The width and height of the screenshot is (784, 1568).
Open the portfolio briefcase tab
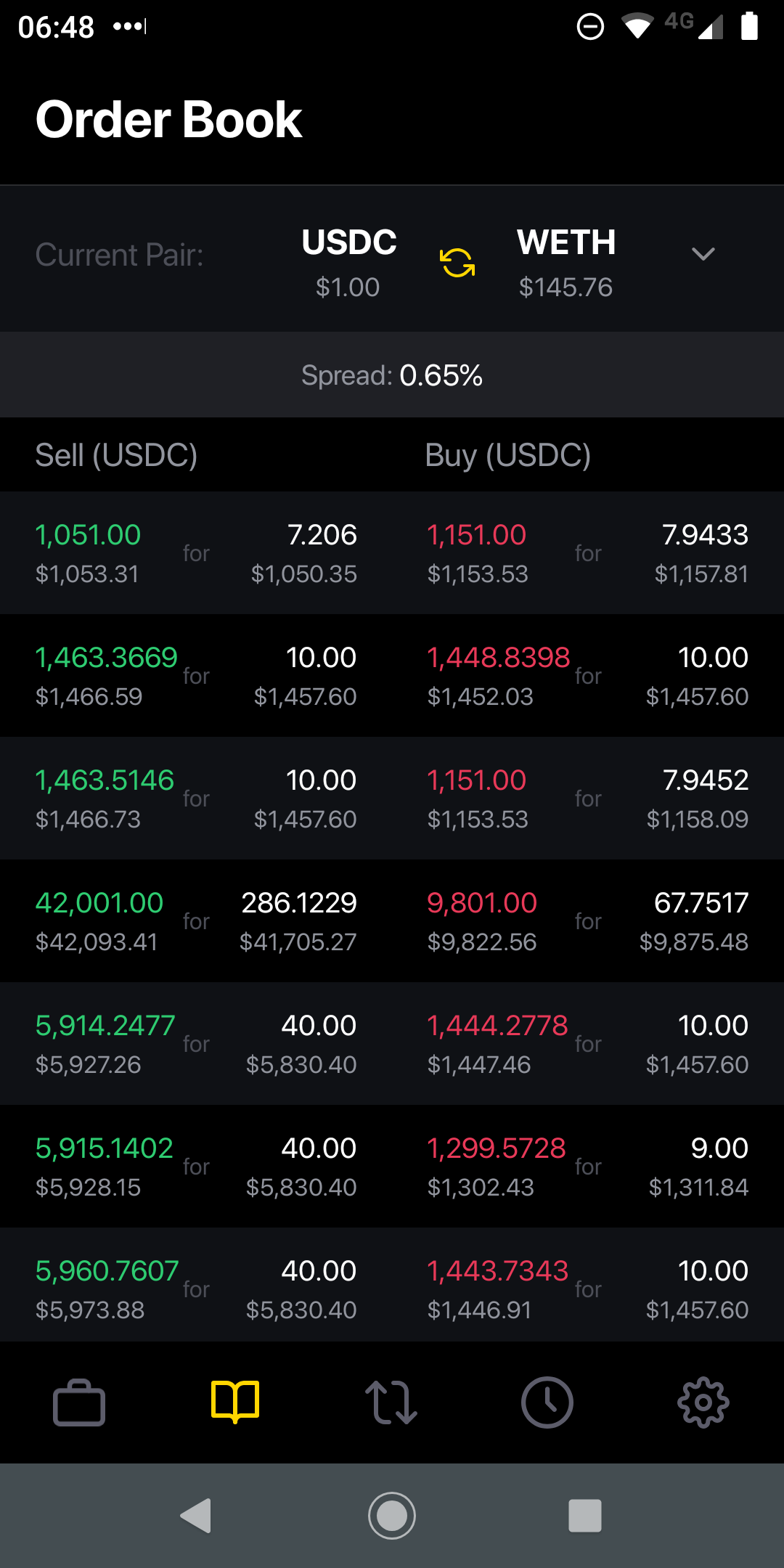pos(79,1402)
